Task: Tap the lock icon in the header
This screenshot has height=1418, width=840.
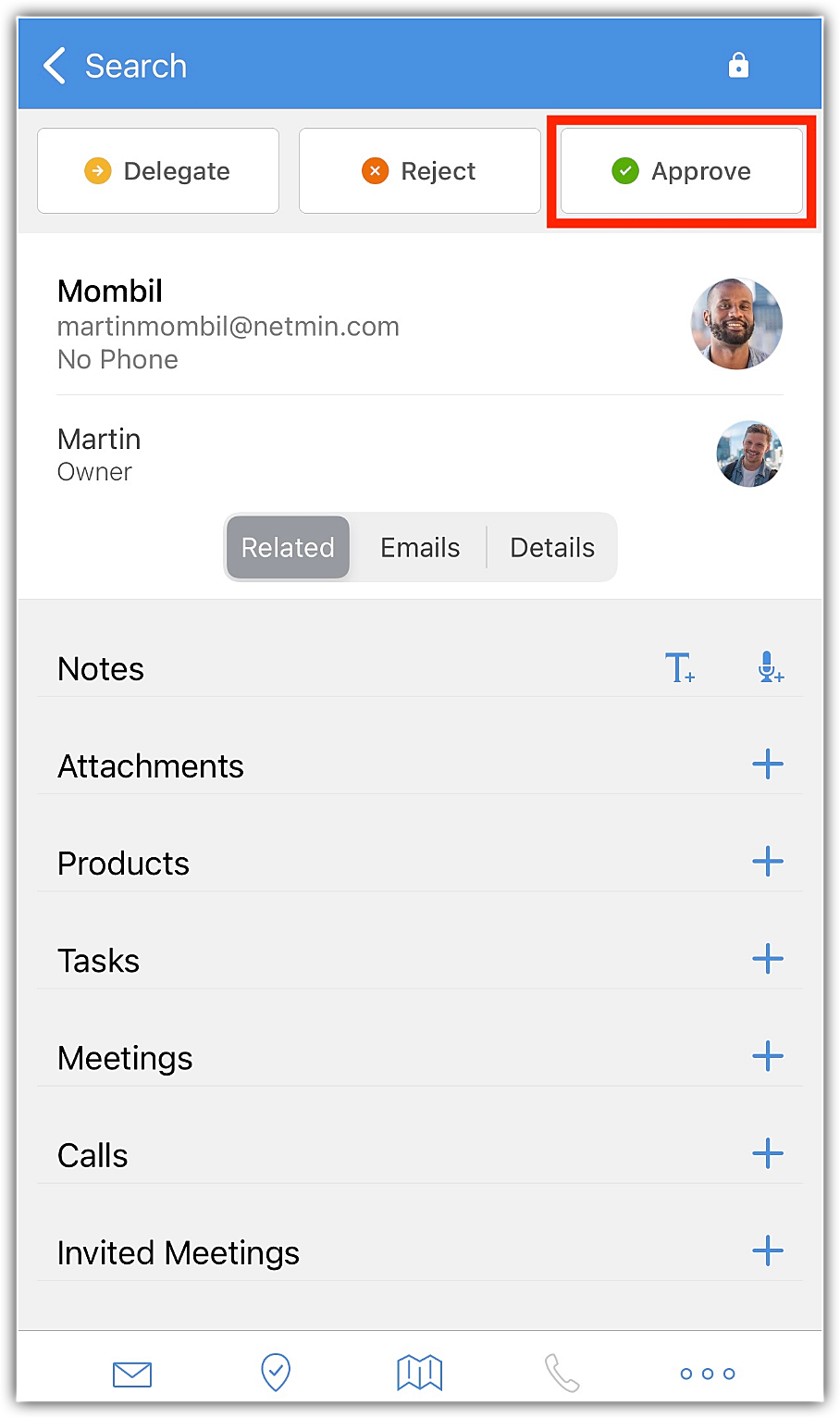Action: click(738, 66)
